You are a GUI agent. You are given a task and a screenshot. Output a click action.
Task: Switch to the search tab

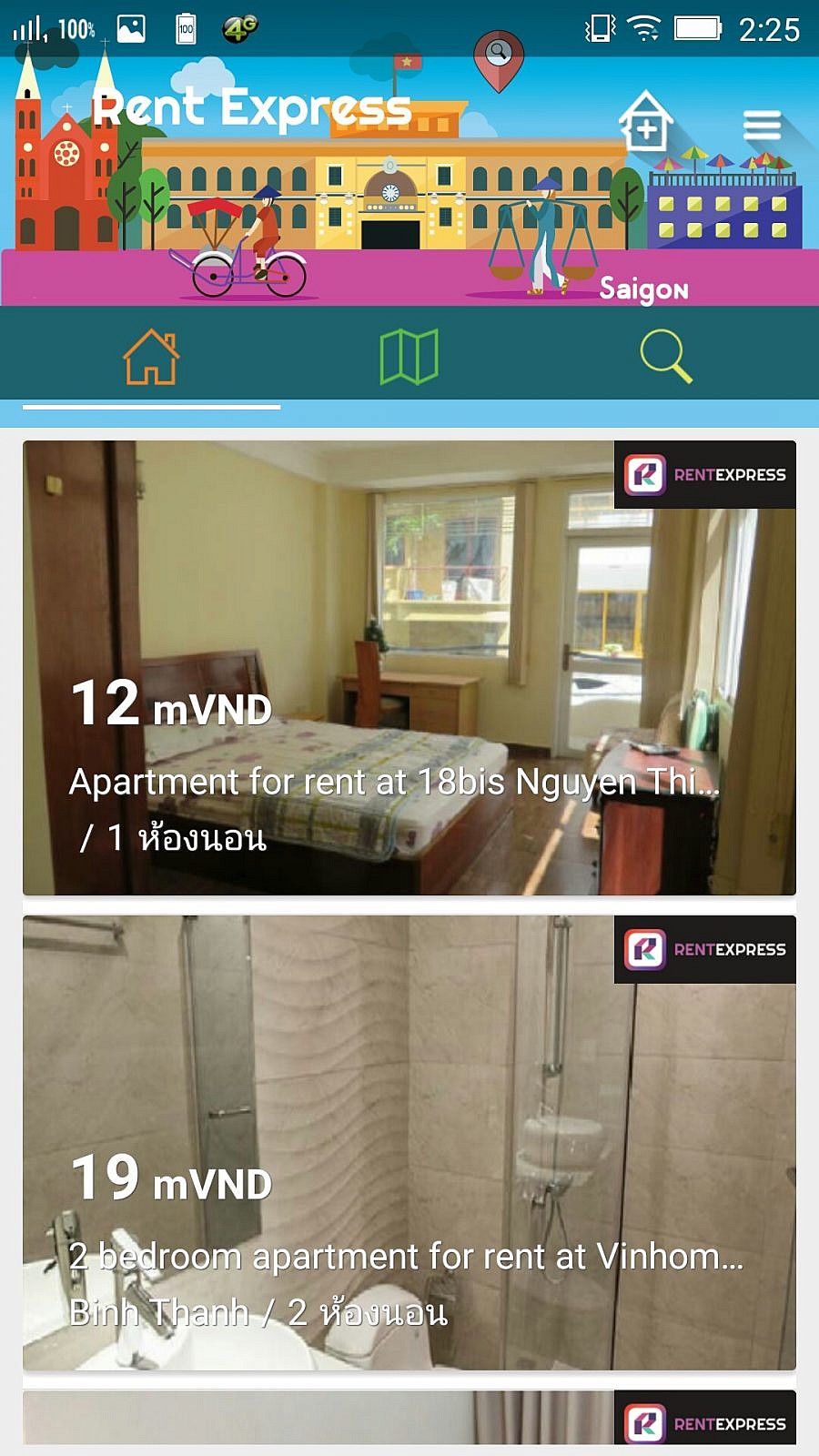tap(665, 357)
